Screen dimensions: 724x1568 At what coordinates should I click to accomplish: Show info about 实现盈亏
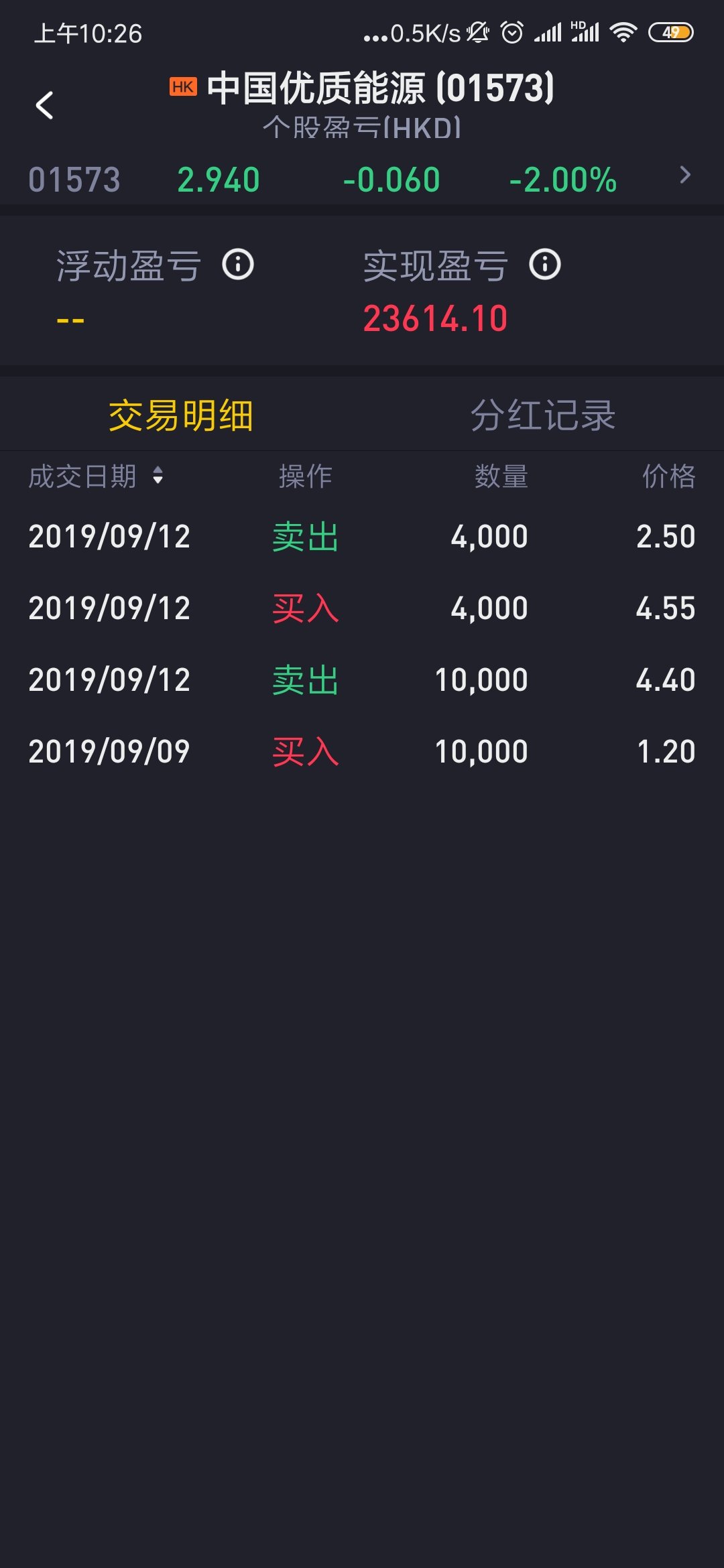tap(544, 265)
